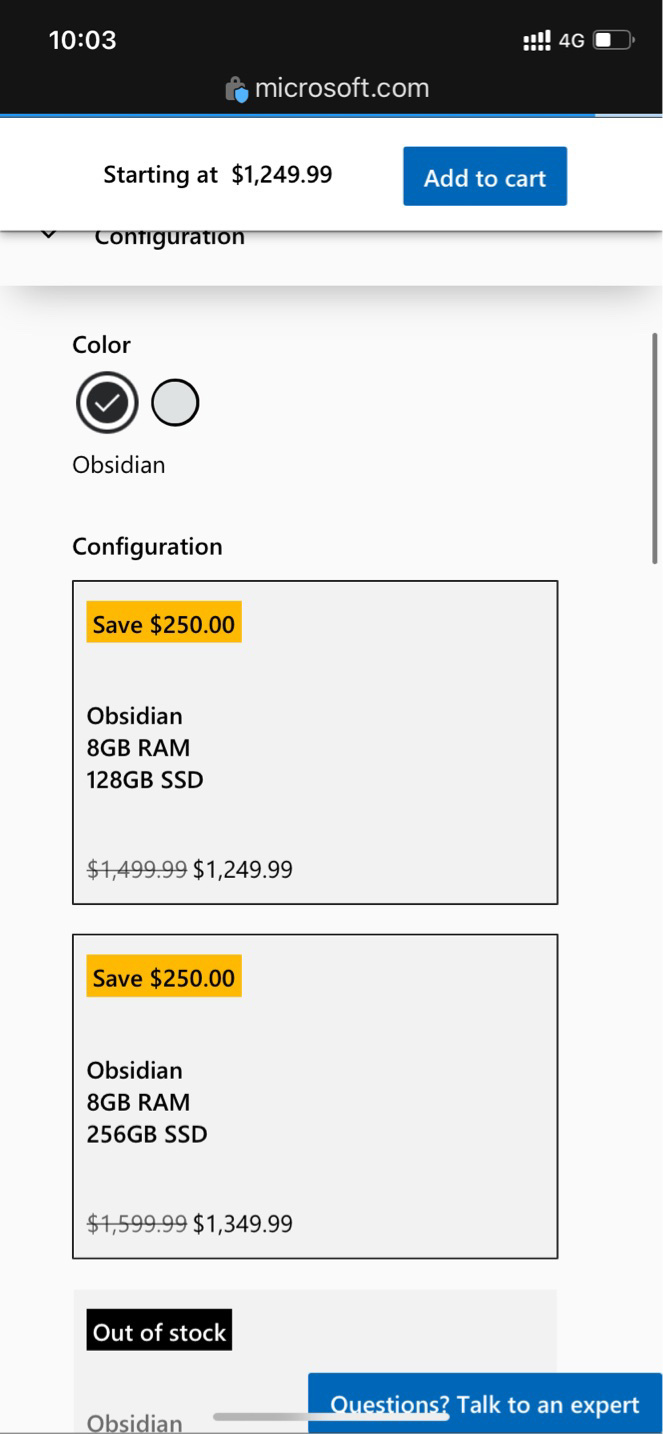Choose the light gray color swatch
This screenshot has height=1434, width=663.
click(175, 403)
